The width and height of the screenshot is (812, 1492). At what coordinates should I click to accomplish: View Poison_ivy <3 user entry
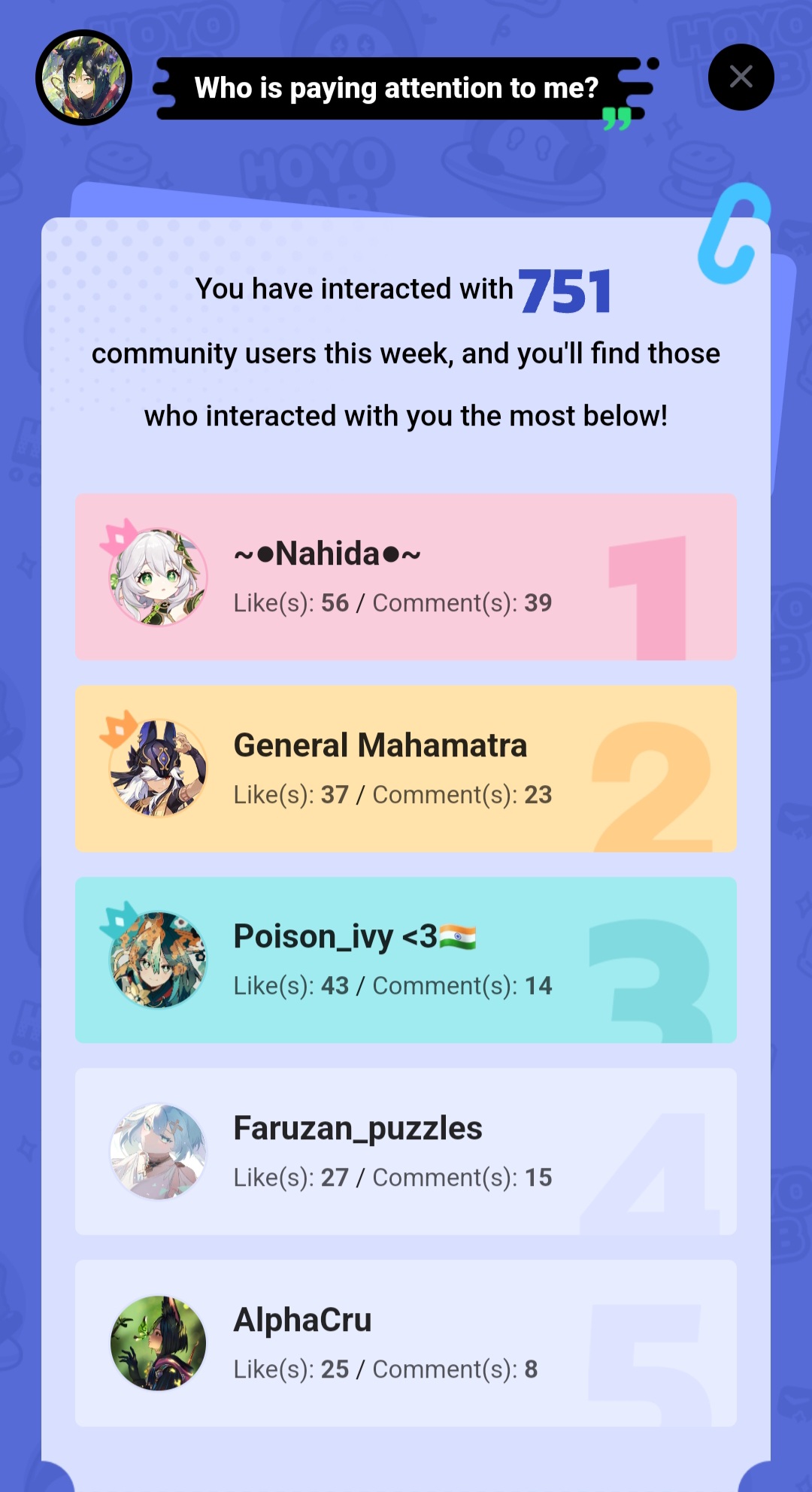click(x=405, y=960)
